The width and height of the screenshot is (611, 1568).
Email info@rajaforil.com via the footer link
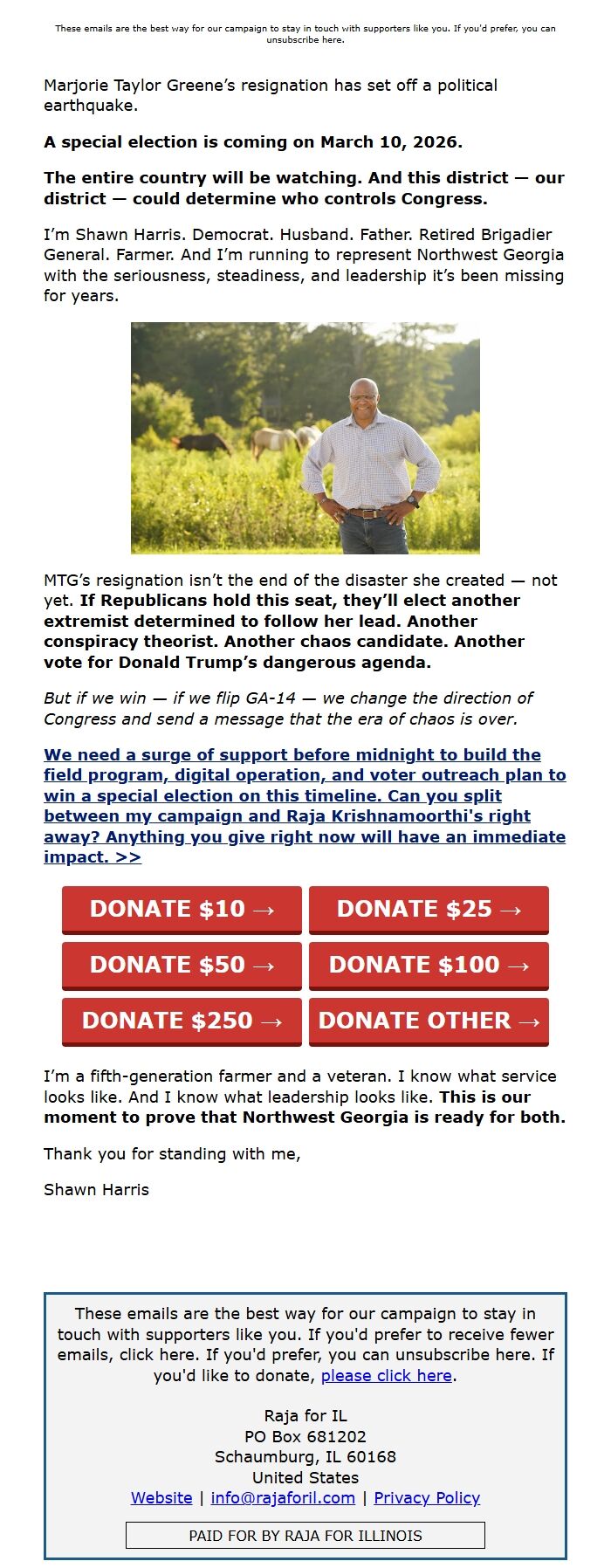point(283,1497)
